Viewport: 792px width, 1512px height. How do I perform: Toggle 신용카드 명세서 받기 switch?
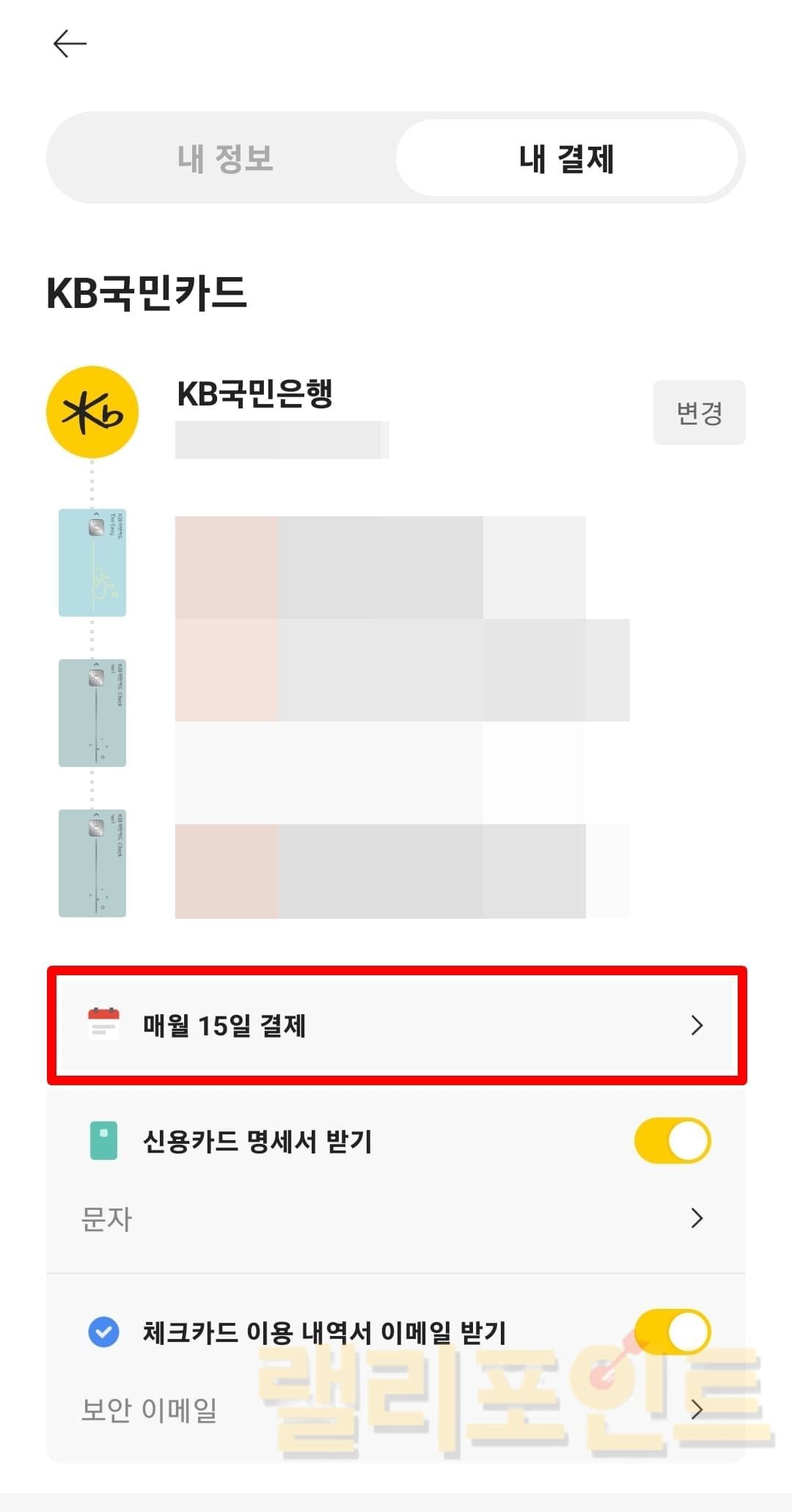click(x=672, y=1141)
